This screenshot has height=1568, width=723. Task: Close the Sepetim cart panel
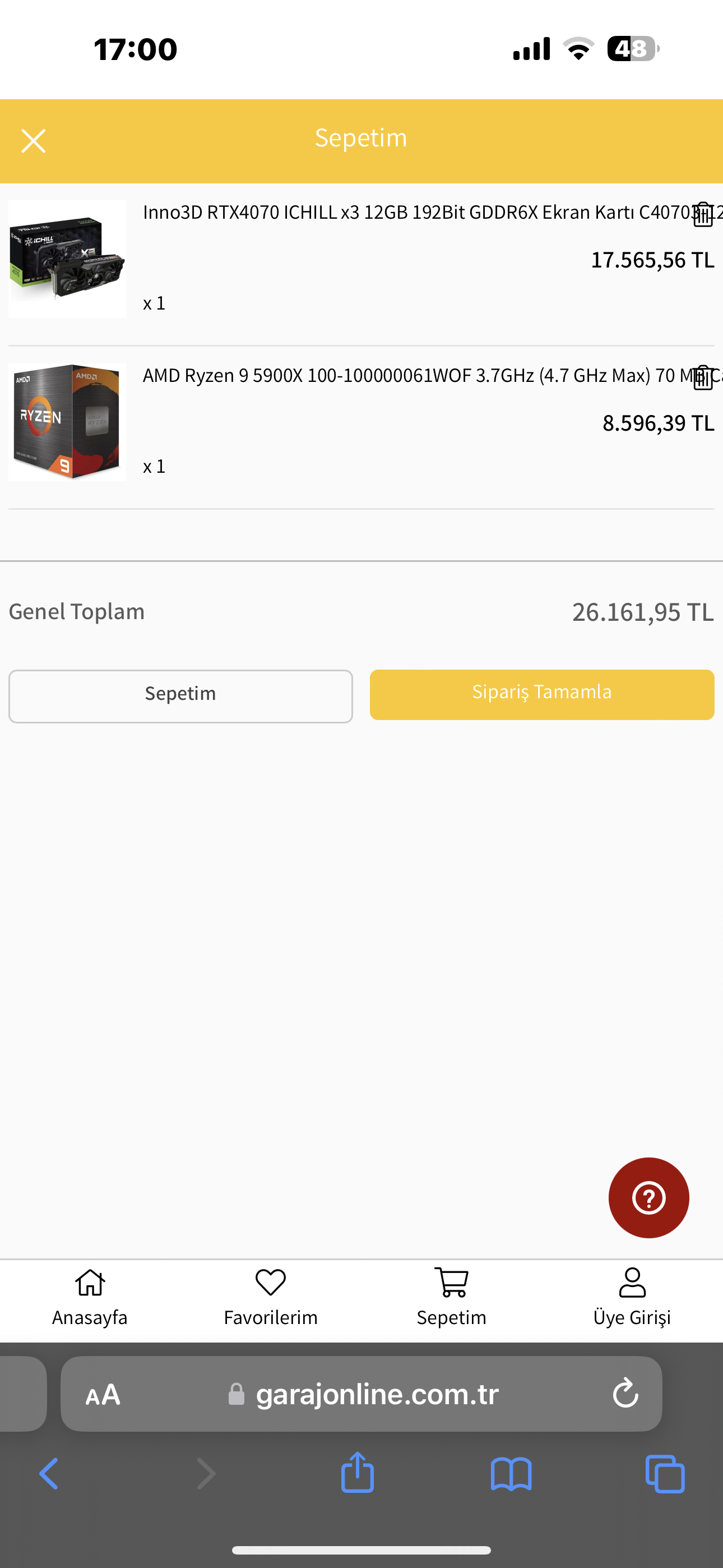(34, 141)
